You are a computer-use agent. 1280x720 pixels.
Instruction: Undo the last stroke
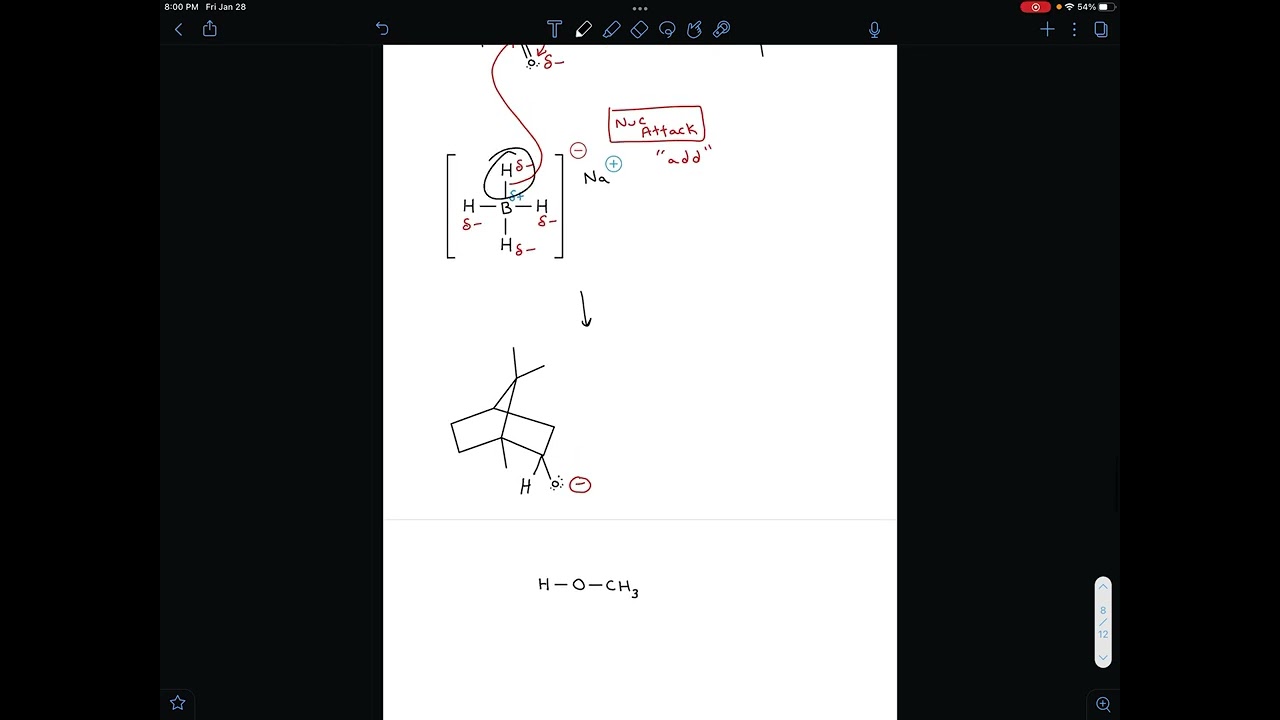[382, 29]
